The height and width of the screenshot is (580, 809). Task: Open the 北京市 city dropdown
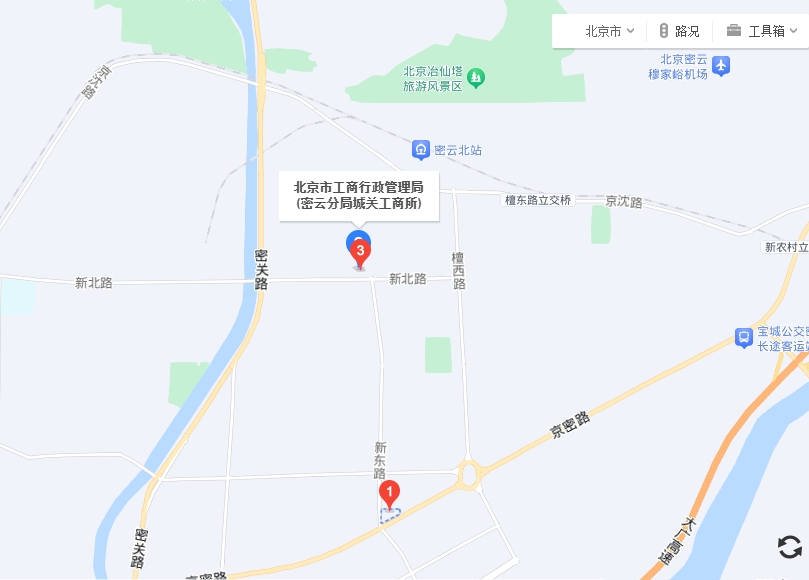609,31
